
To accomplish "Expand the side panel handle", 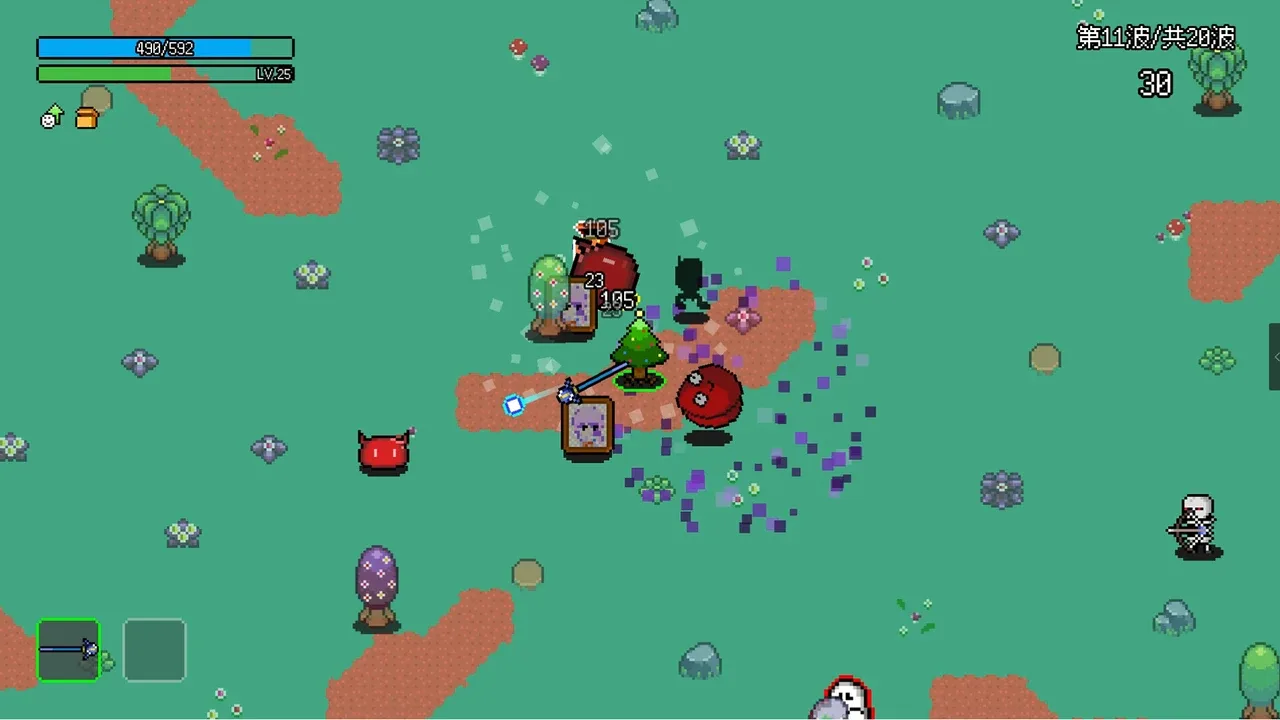I will tap(1275, 357).
